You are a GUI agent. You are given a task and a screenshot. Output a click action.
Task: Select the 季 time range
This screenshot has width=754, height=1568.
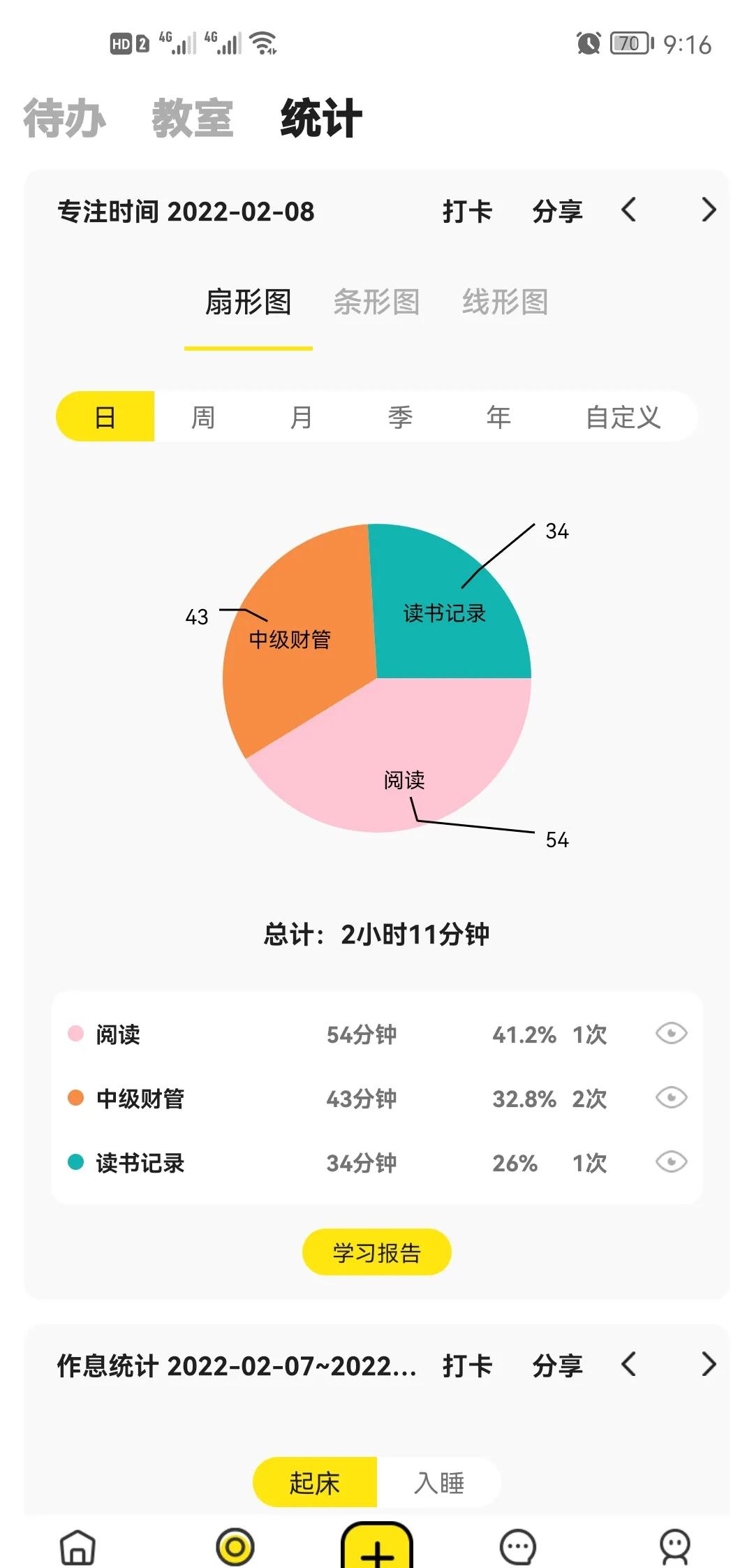point(400,417)
